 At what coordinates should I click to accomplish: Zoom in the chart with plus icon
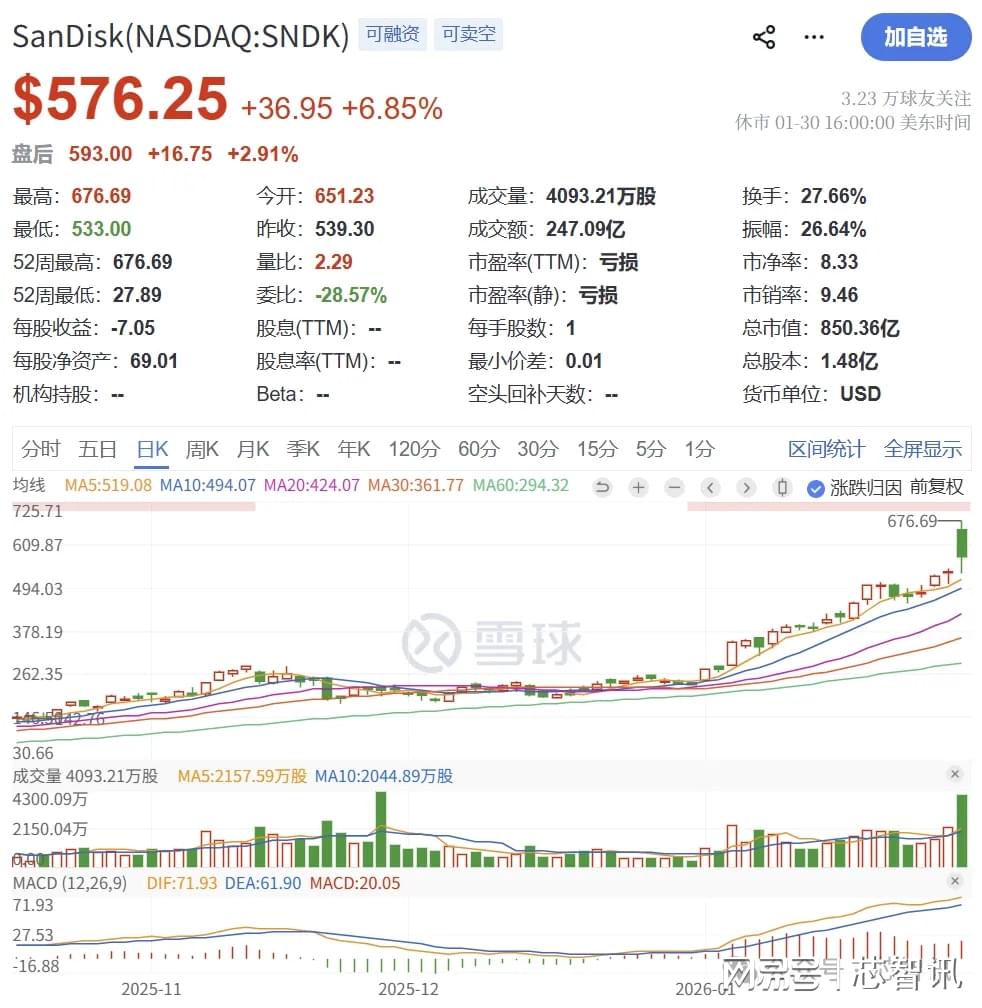coord(638,488)
